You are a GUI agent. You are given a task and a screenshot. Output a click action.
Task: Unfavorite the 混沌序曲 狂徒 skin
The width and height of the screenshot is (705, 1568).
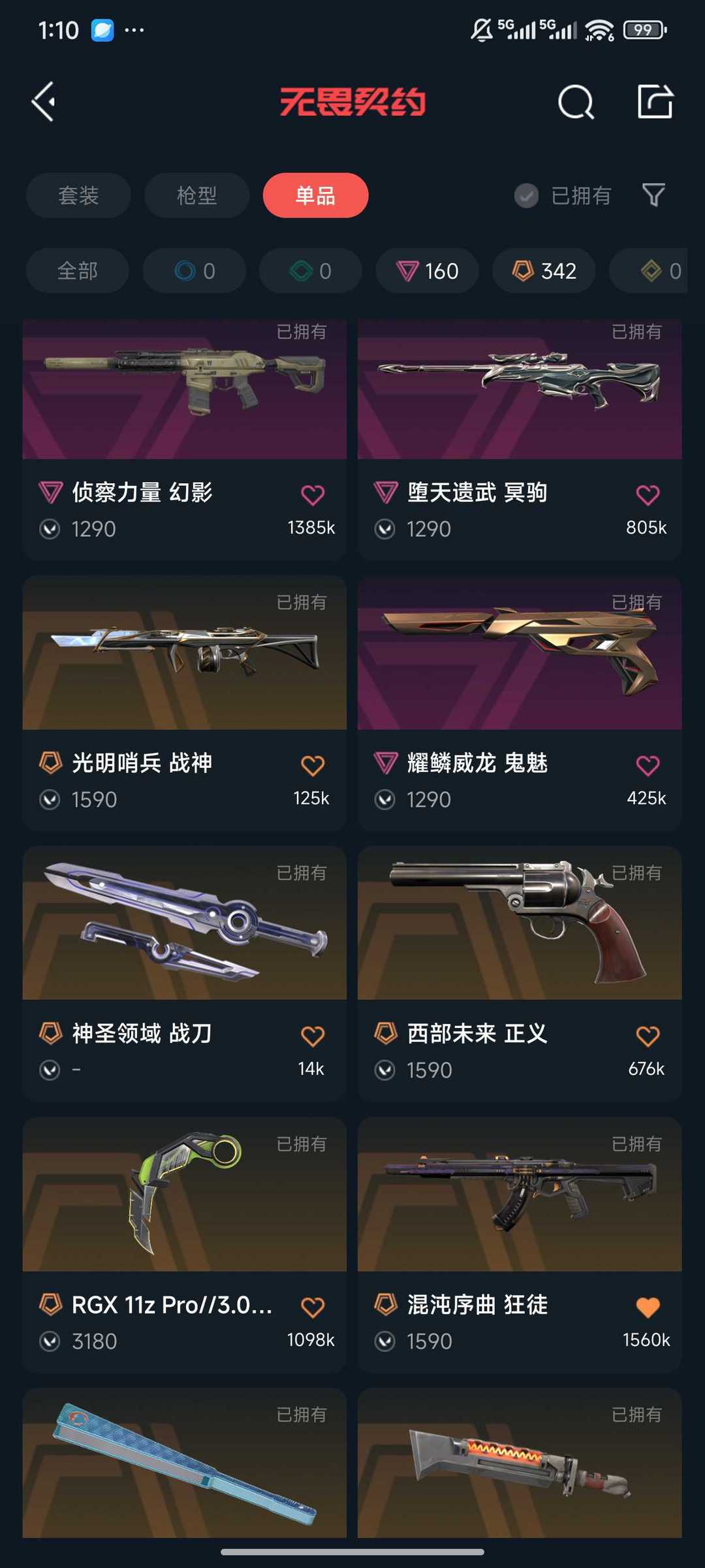click(648, 1307)
